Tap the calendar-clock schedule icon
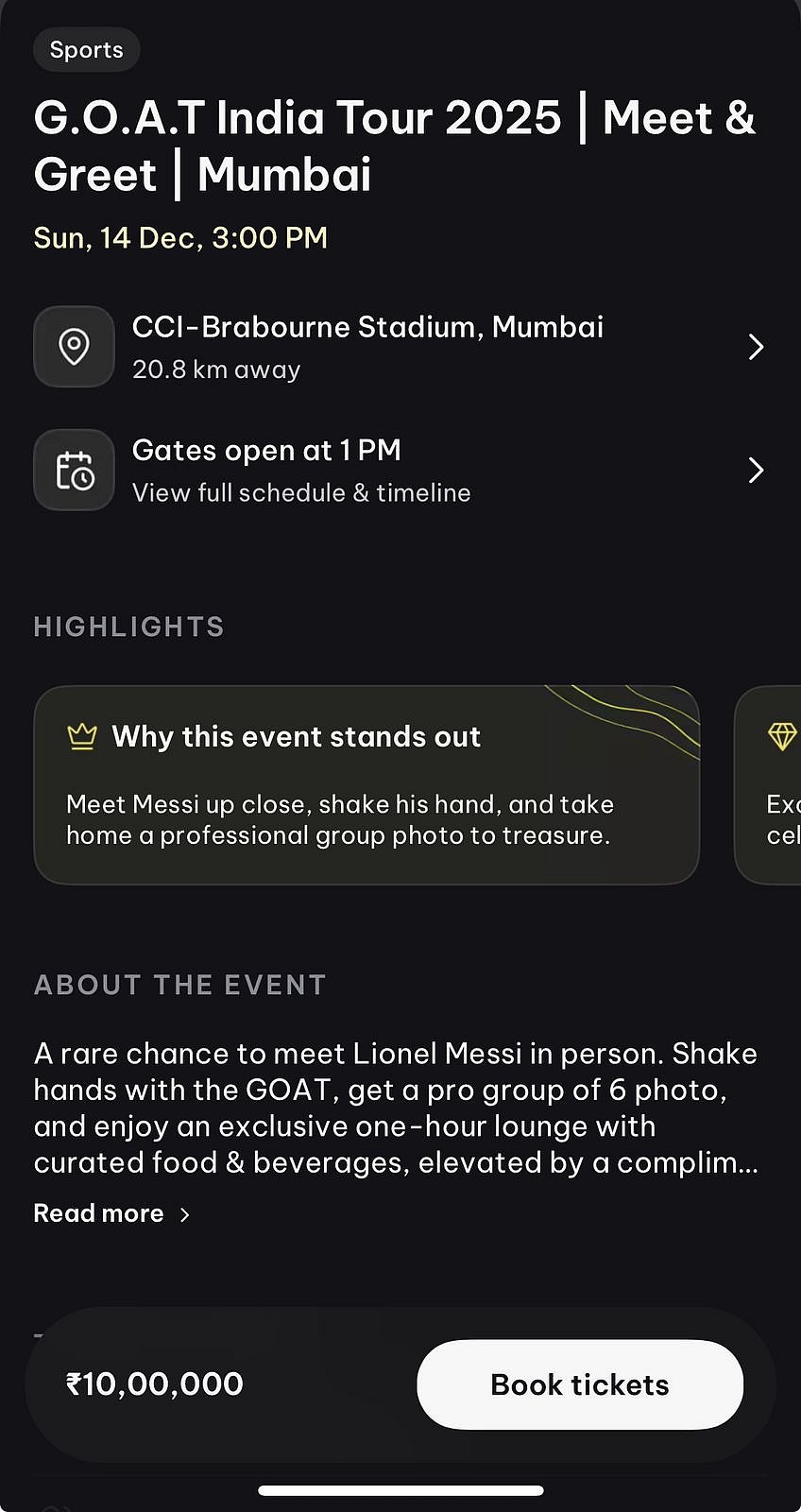The image size is (801, 1512). point(74,470)
